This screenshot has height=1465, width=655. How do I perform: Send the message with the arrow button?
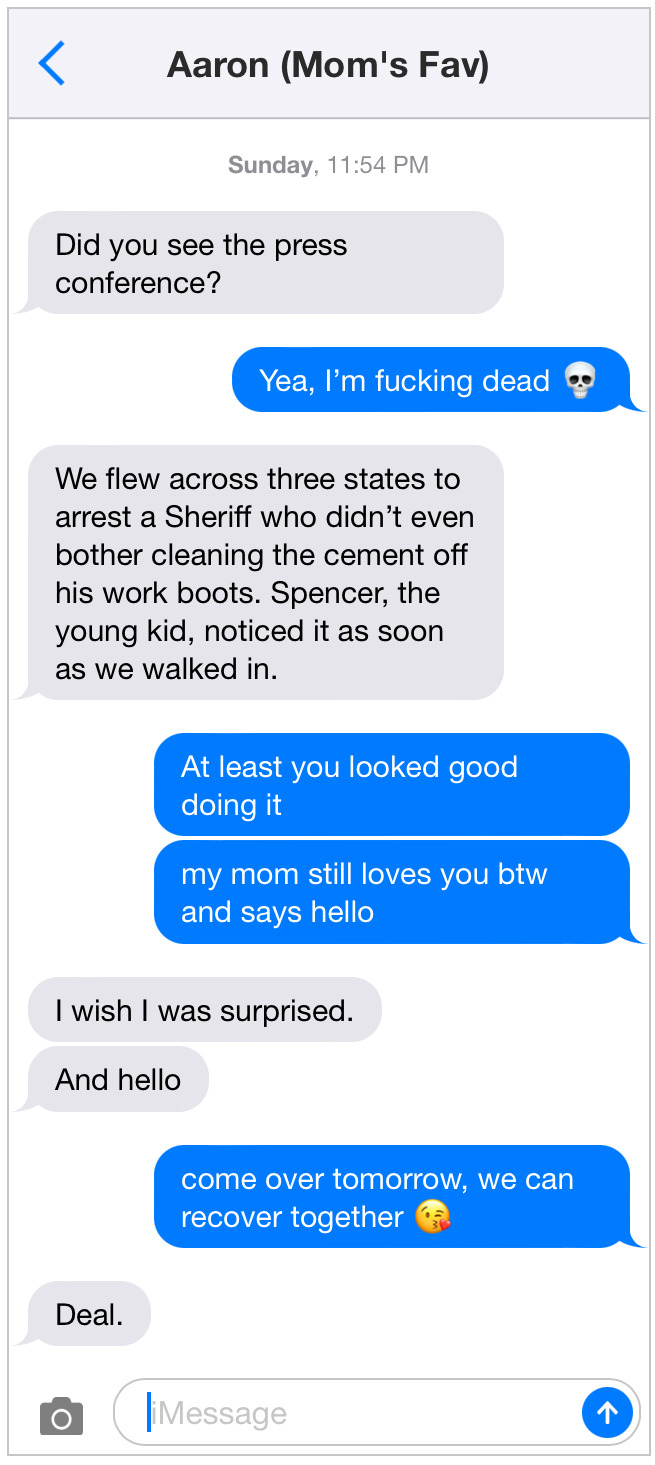[x=606, y=1413]
